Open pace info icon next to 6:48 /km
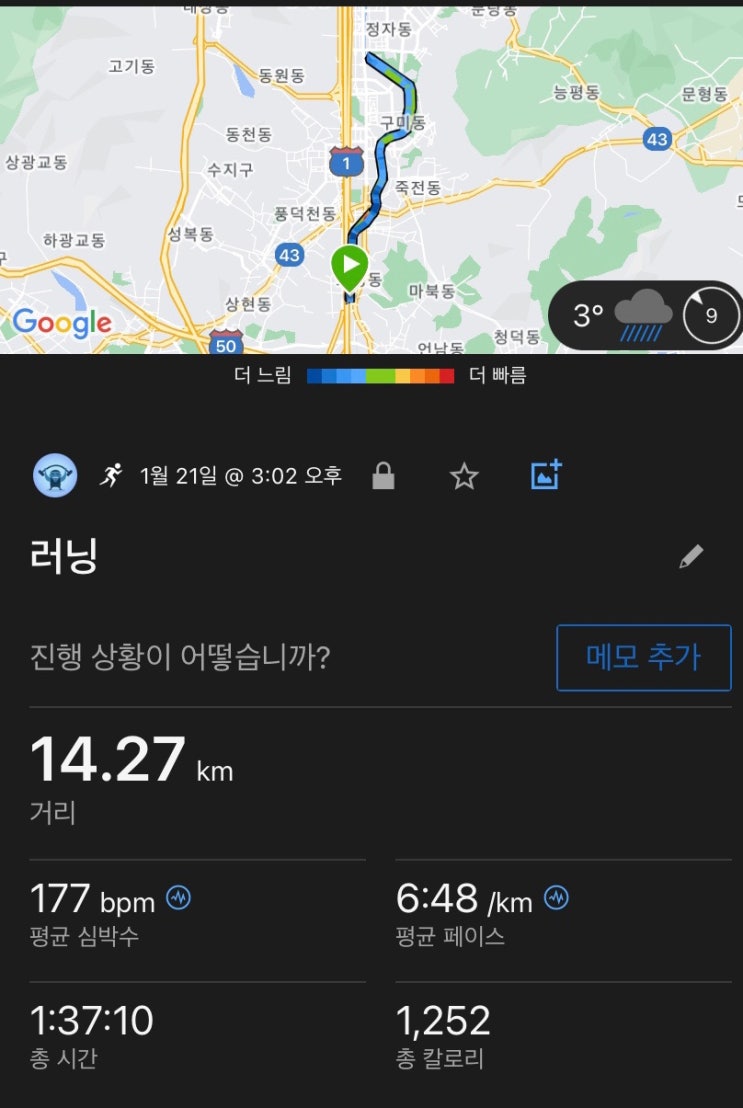Screen dimensions: 743x1108 pyautogui.click(x=556, y=897)
